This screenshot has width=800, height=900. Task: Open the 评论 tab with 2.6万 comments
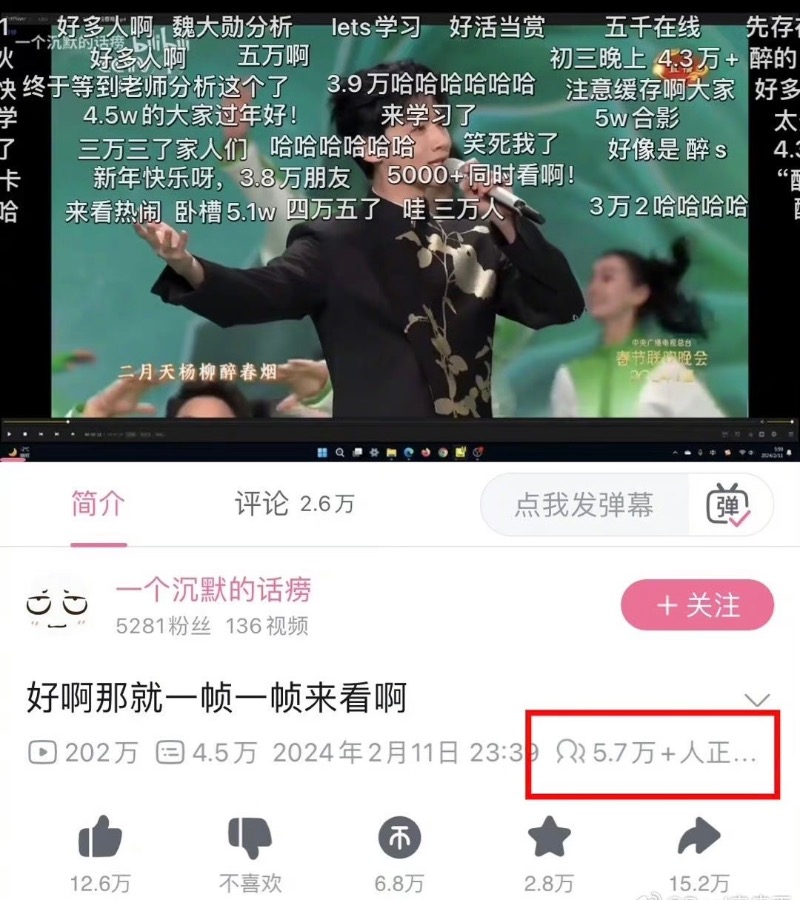point(294,504)
